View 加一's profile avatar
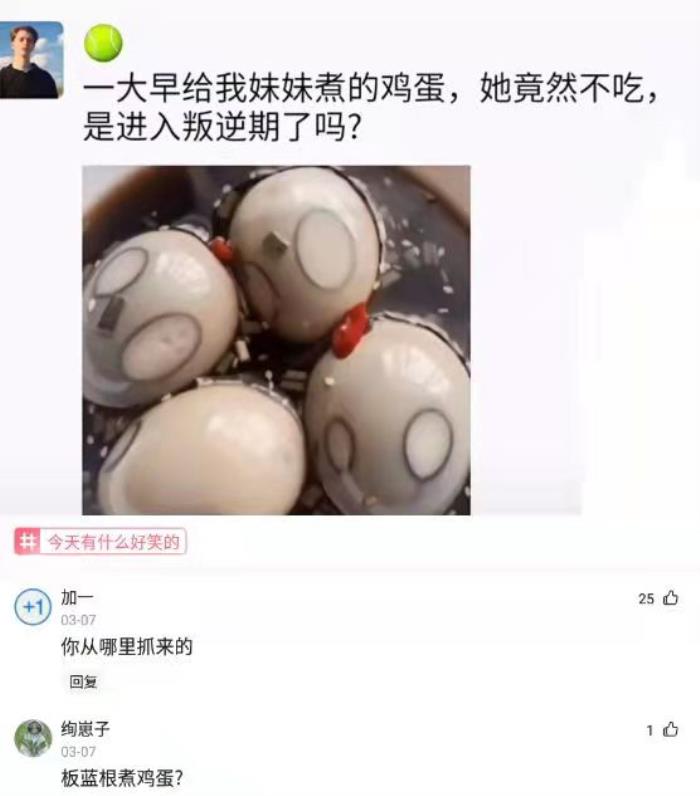This screenshot has height=796, width=700. click(32, 607)
